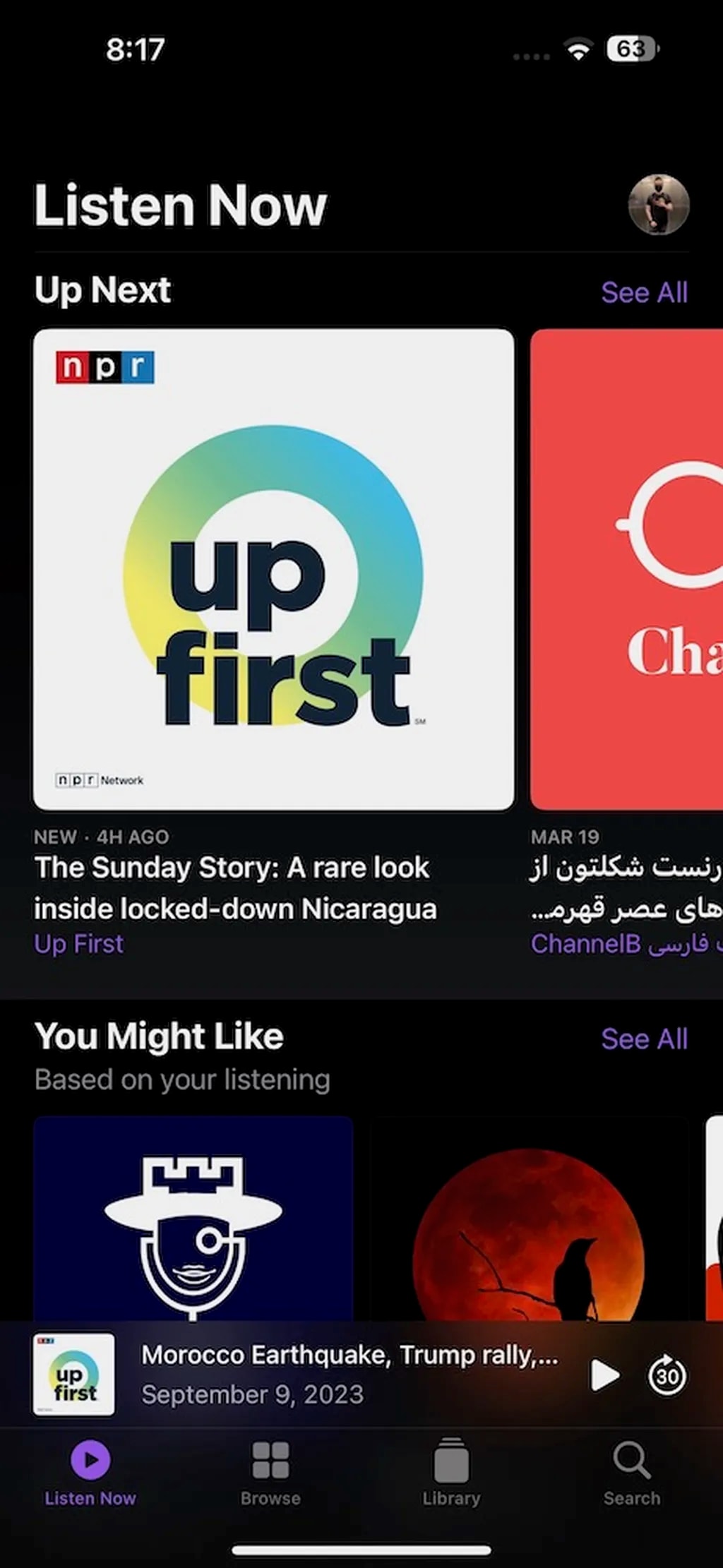
Task: Play the Morocco Earthquake episode
Action: 604,1375
